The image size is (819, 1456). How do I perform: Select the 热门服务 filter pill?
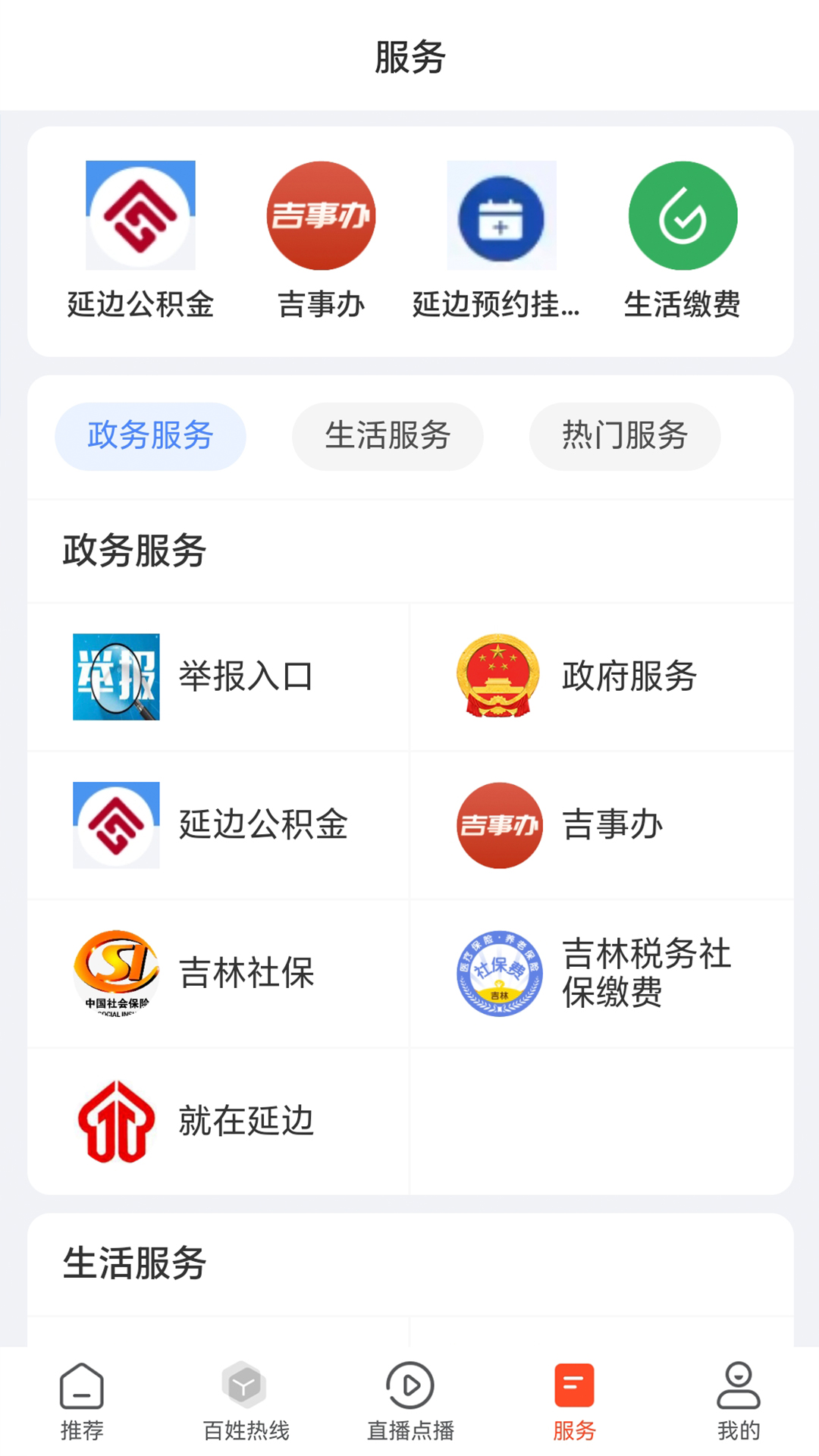[625, 436]
